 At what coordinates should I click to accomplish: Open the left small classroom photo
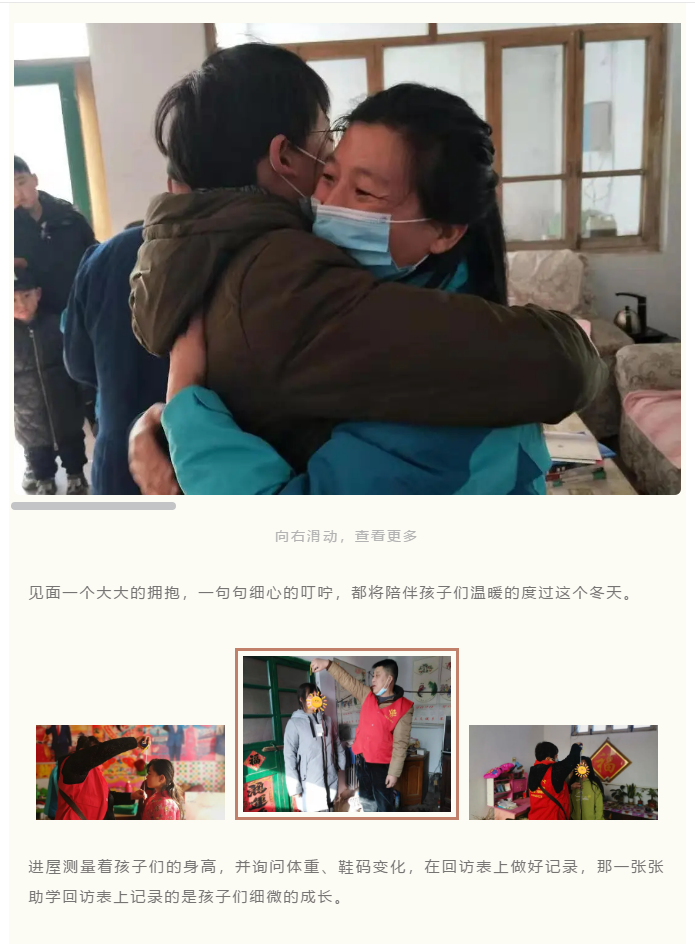click(130, 772)
